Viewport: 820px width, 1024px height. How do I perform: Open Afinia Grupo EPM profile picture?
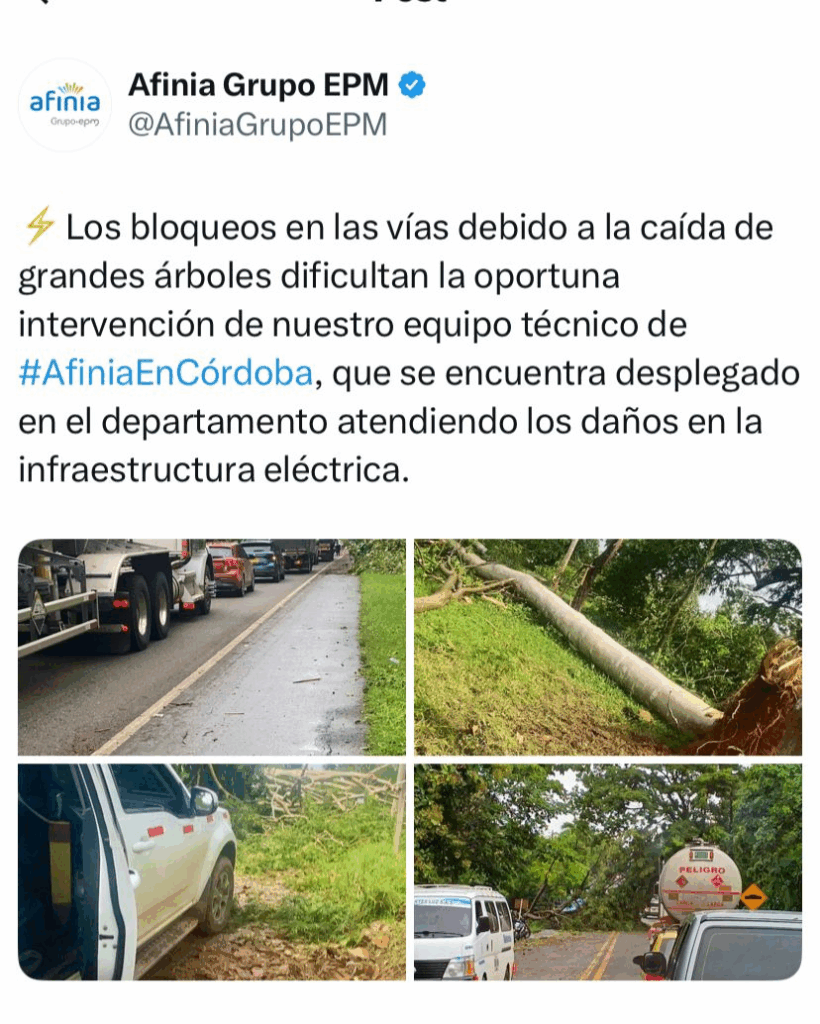(65, 105)
